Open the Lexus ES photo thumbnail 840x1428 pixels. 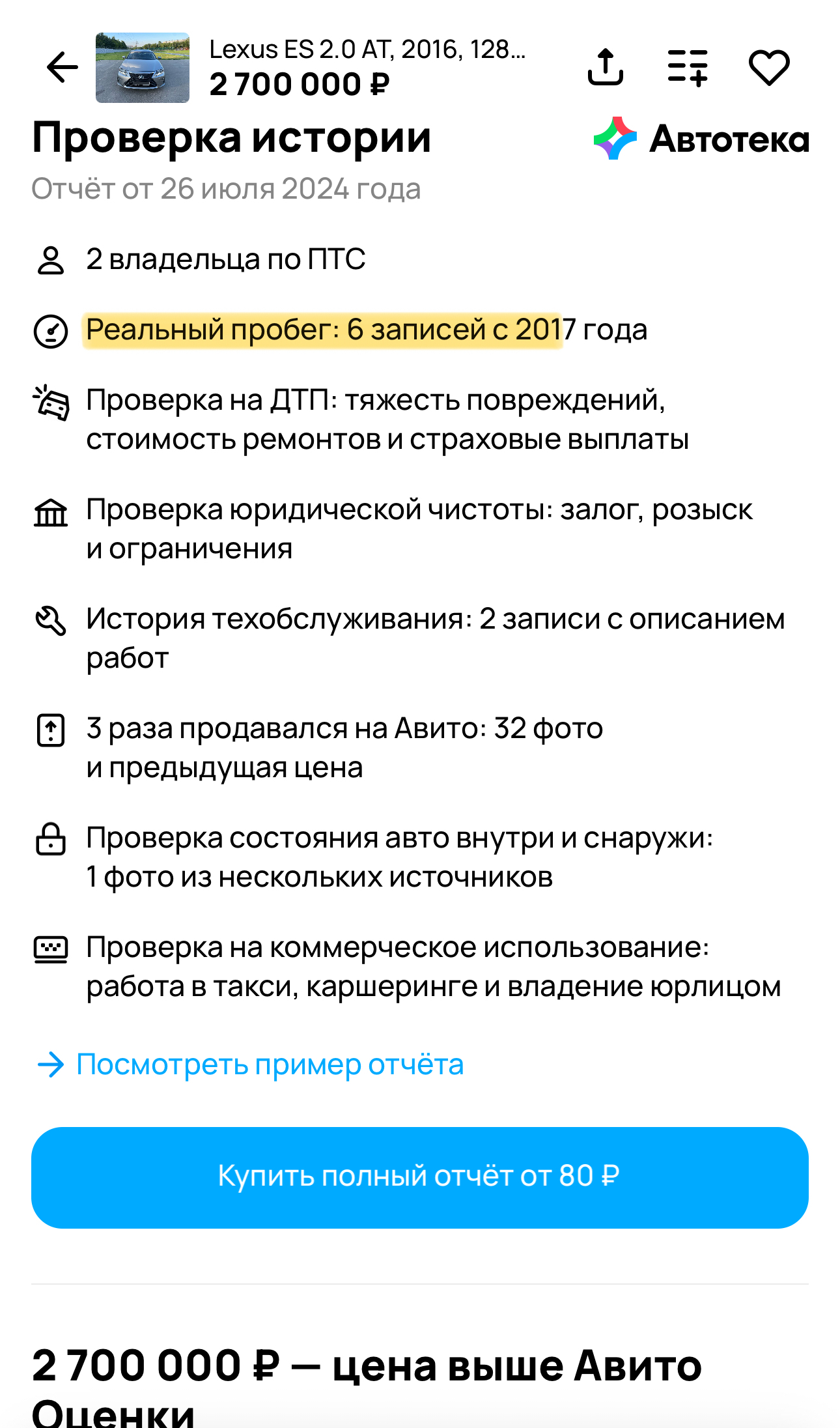click(x=143, y=68)
